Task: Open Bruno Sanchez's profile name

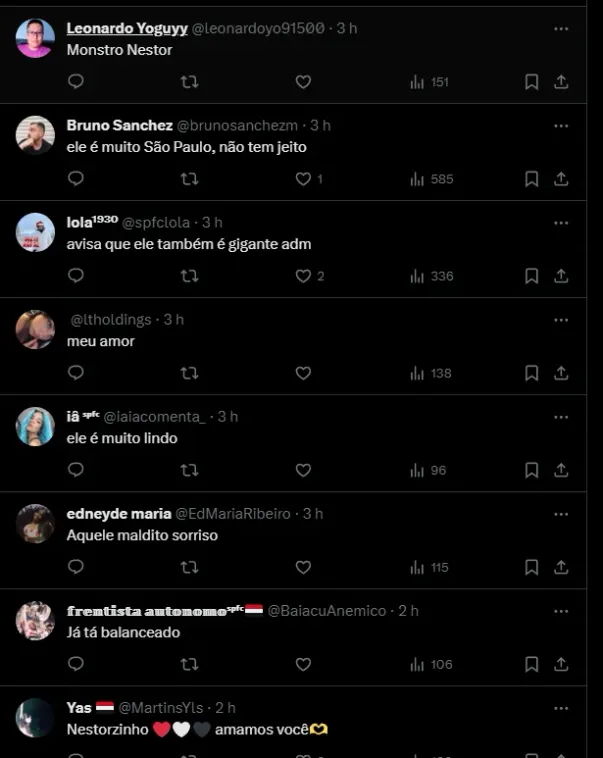Action: pos(119,125)
